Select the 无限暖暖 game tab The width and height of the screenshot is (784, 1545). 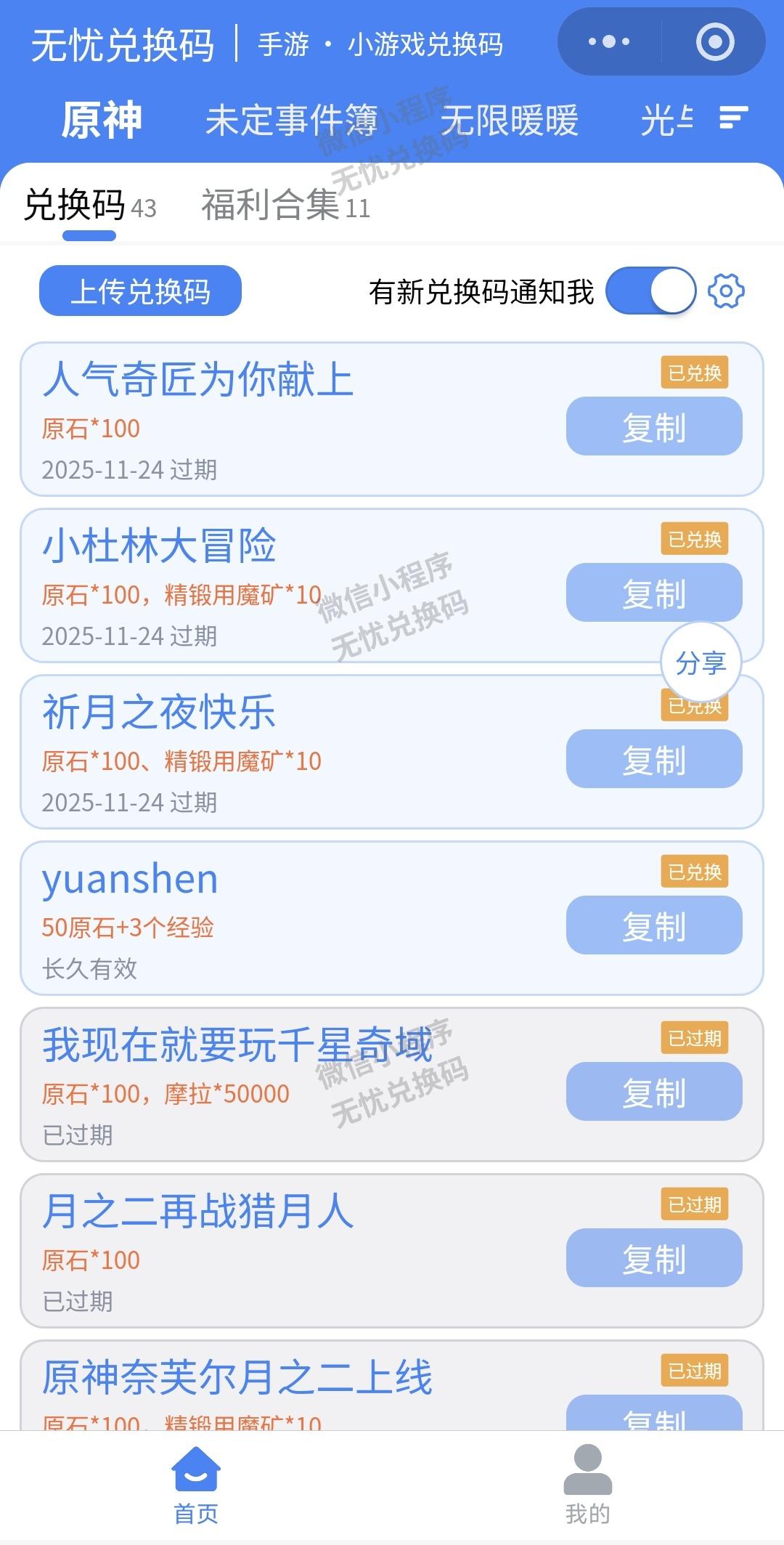510,120
